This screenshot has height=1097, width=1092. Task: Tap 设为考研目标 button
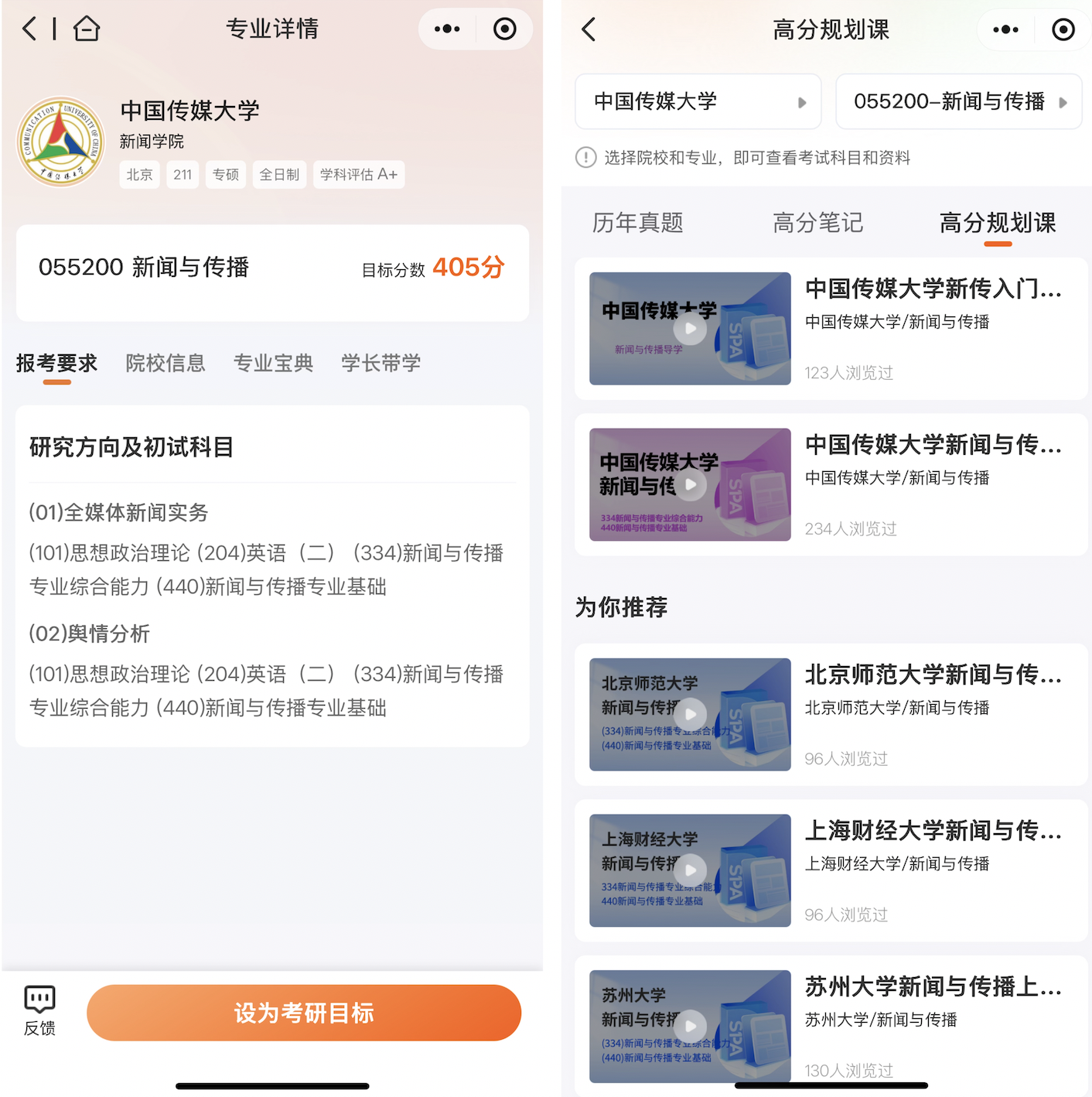point(304,1013)
